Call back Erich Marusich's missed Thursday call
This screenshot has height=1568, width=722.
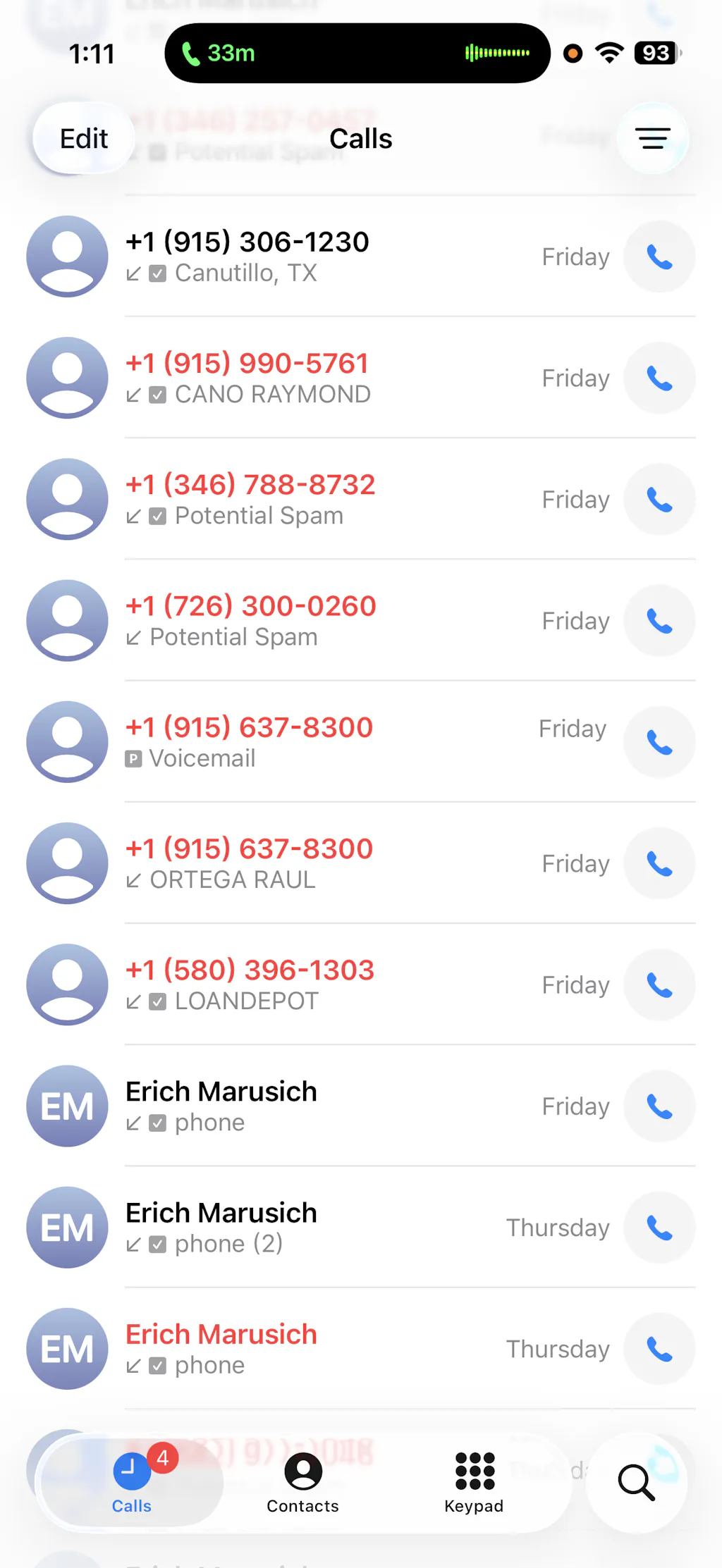(659, 1349)
